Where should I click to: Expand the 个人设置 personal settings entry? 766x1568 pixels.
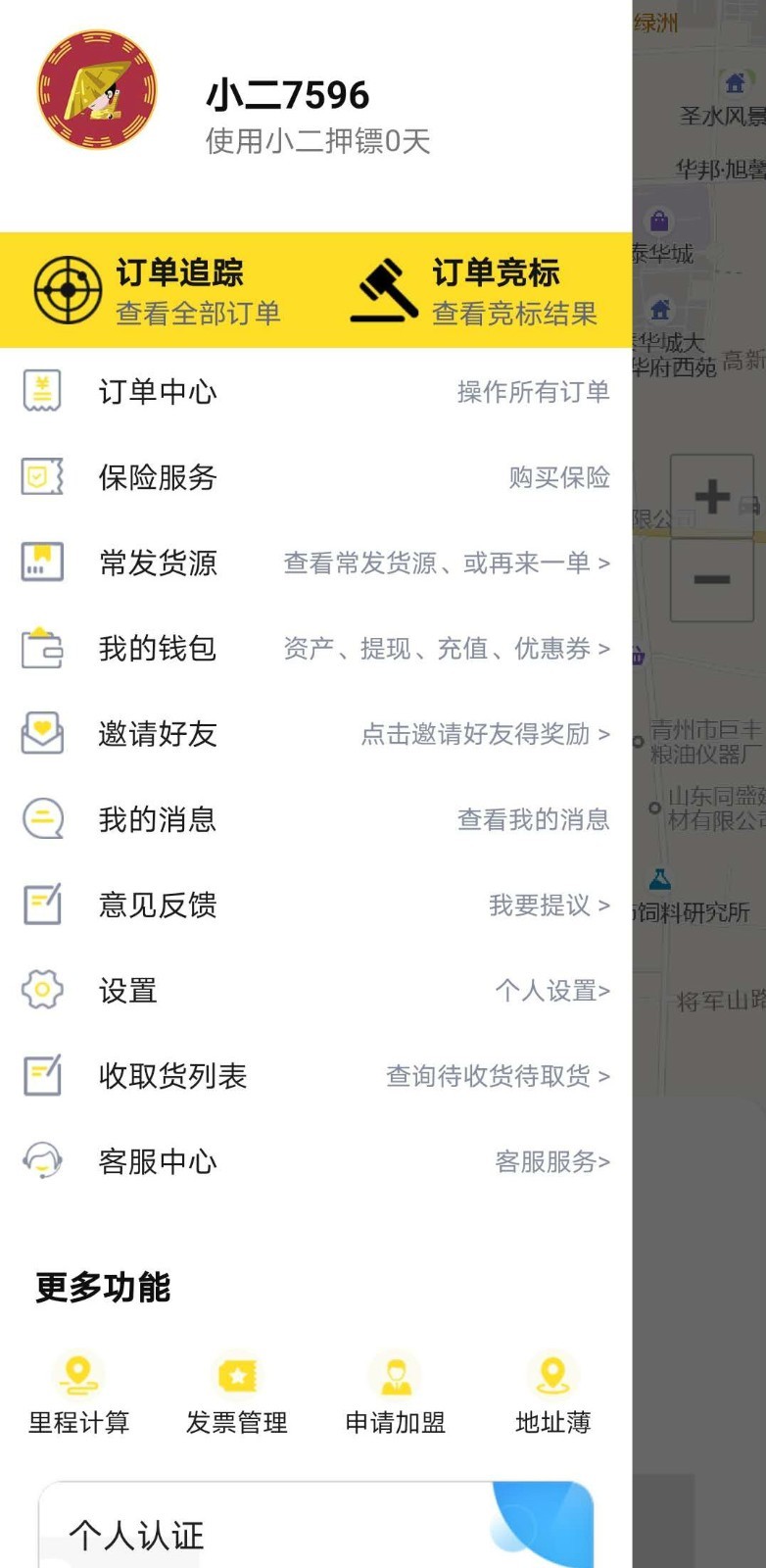(x=550, y=991)
